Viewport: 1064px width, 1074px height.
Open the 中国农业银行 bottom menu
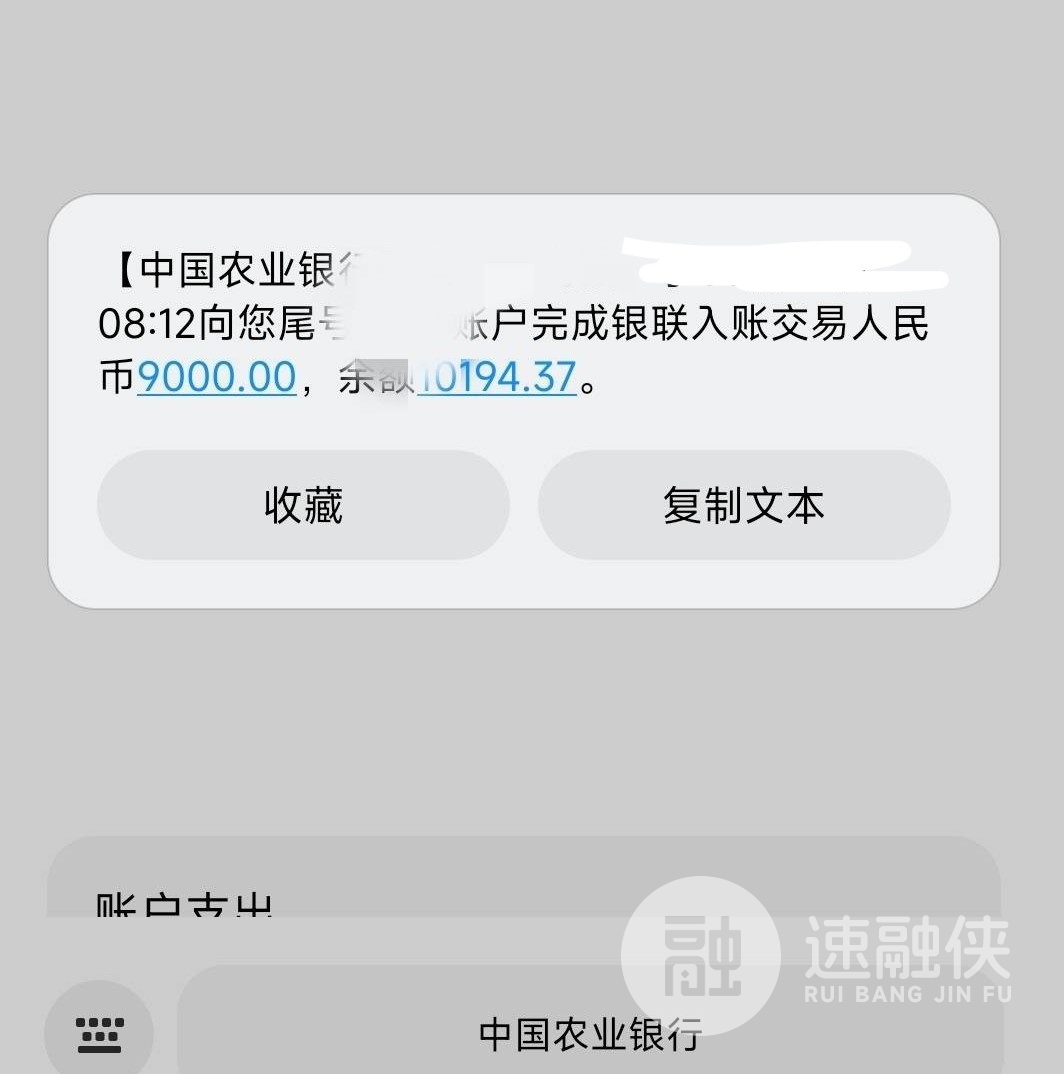(x=590, y=1032)
